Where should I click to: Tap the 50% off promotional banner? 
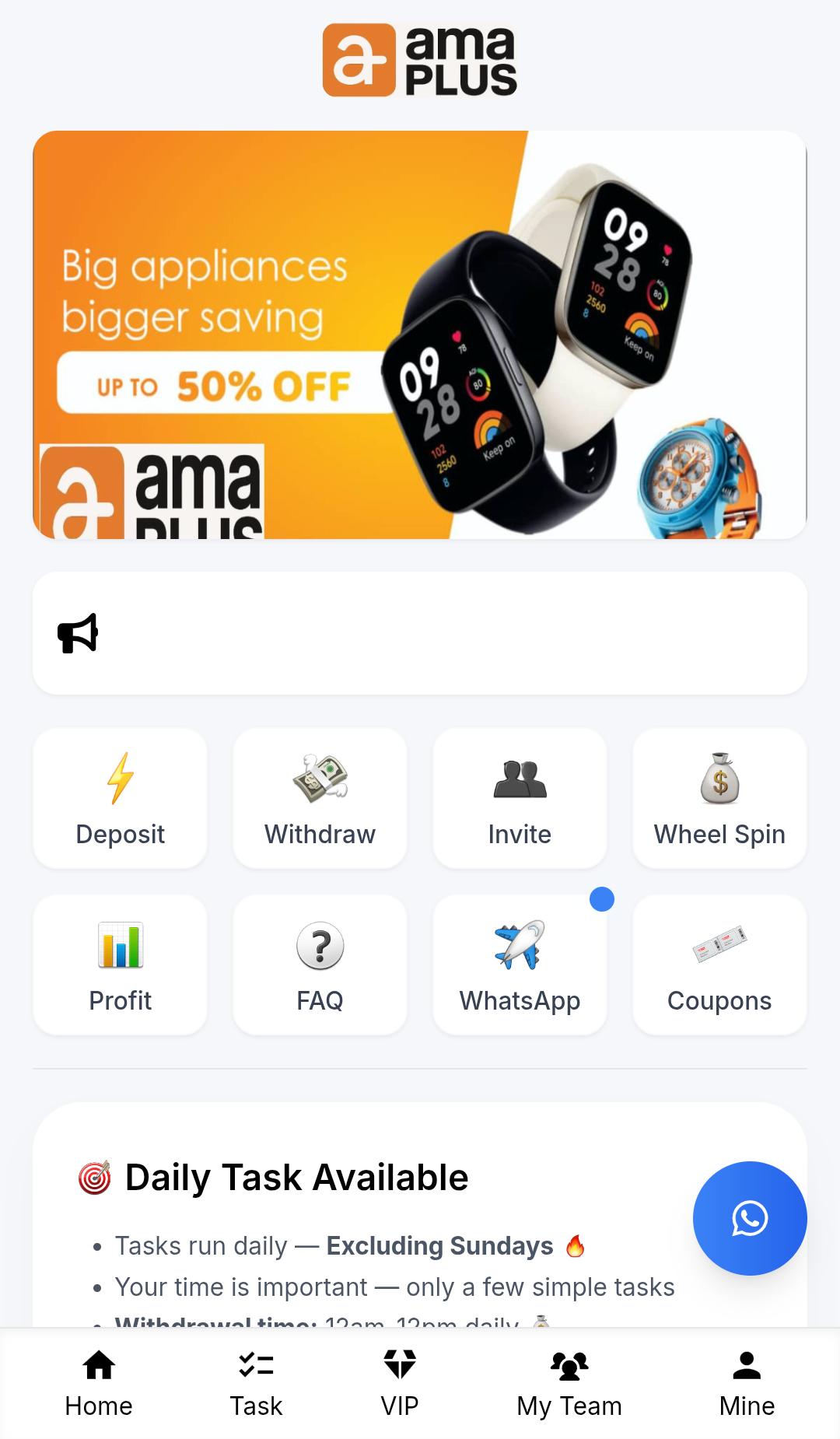click(420, 334)
